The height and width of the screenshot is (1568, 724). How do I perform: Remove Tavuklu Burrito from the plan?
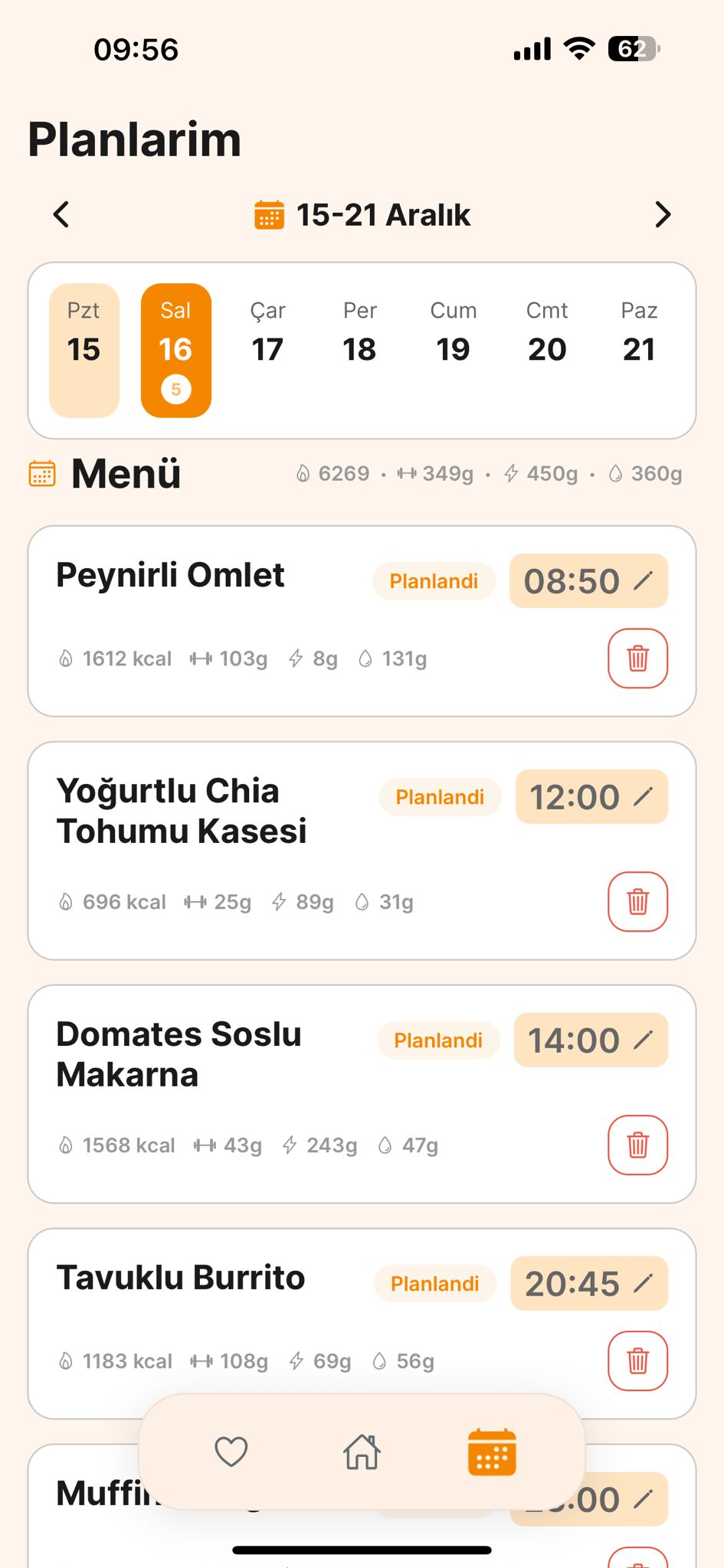637,1361
